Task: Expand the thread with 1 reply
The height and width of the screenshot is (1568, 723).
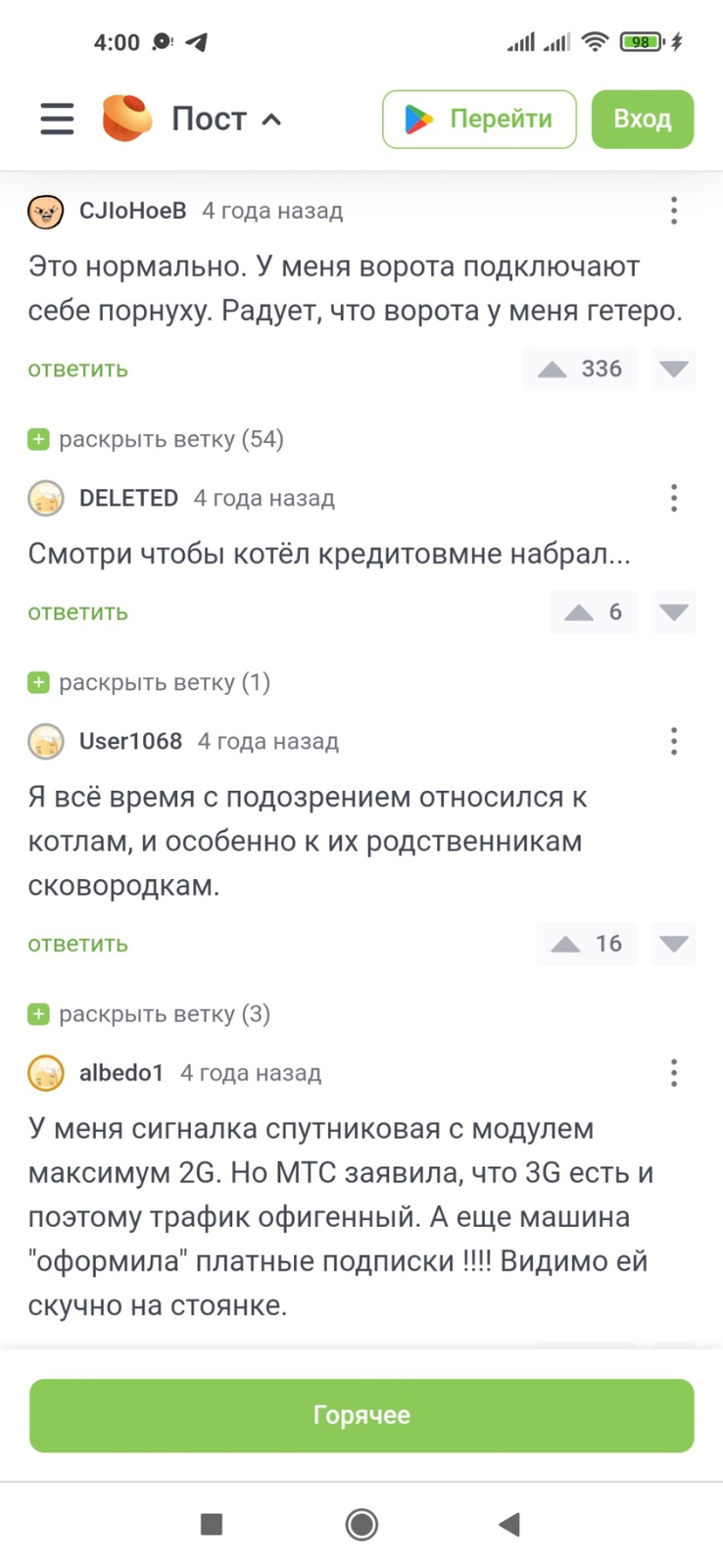Action: [150, 682]
